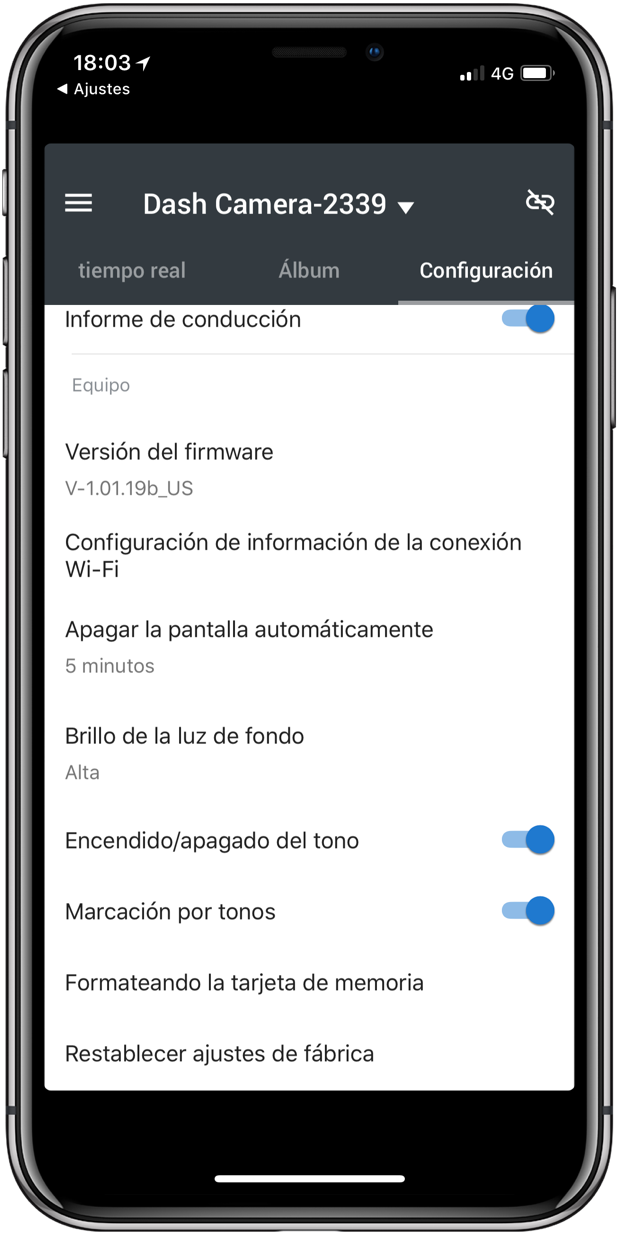Open Apagar la pantalla automáticamente setting
The width and height of the screenshot is (620, 1234).
tap(310, 647)
